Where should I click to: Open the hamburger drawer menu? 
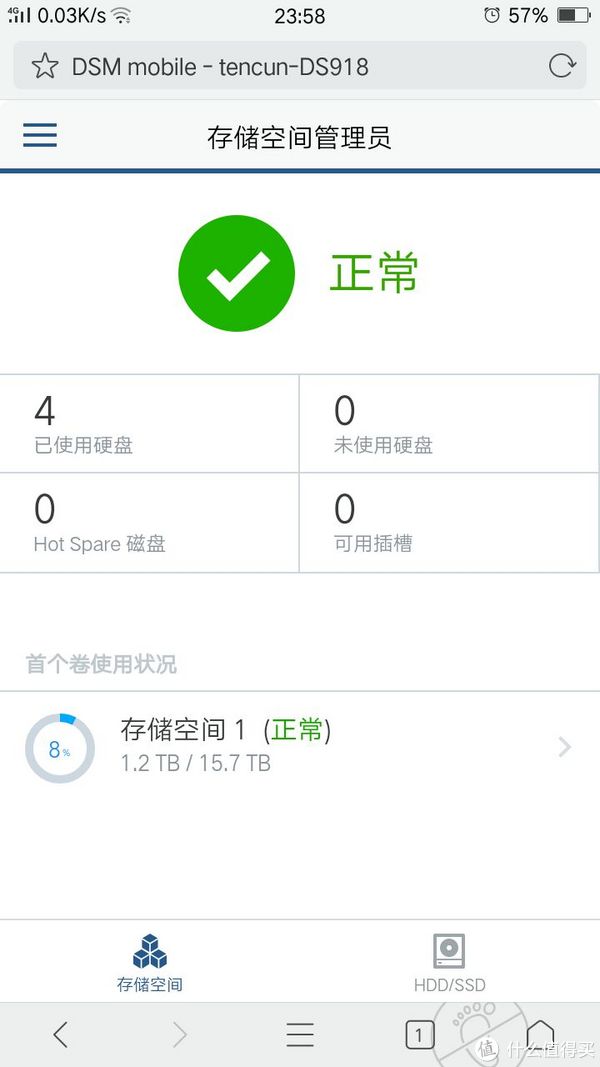40,135
